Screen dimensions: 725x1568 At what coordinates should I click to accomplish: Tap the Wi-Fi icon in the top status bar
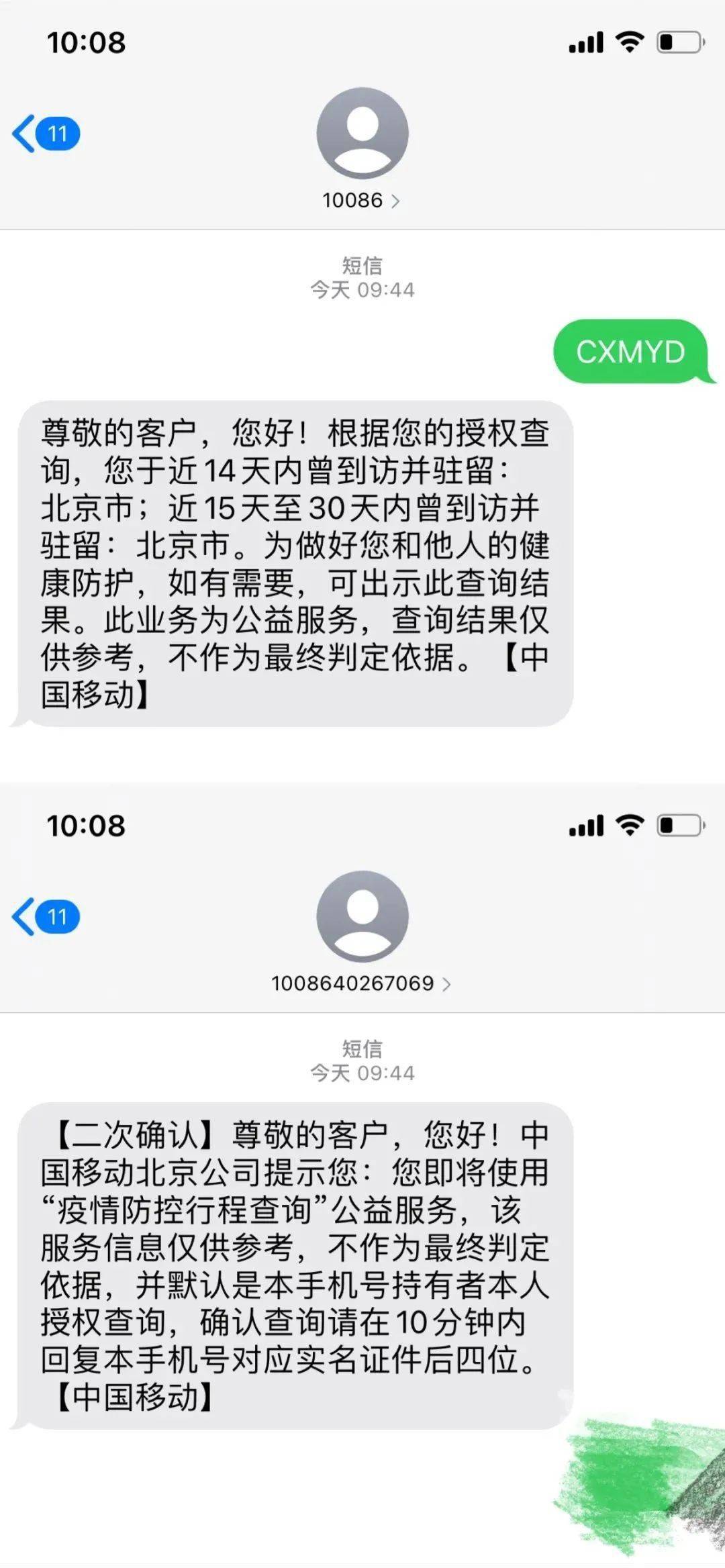pos(628,42)
